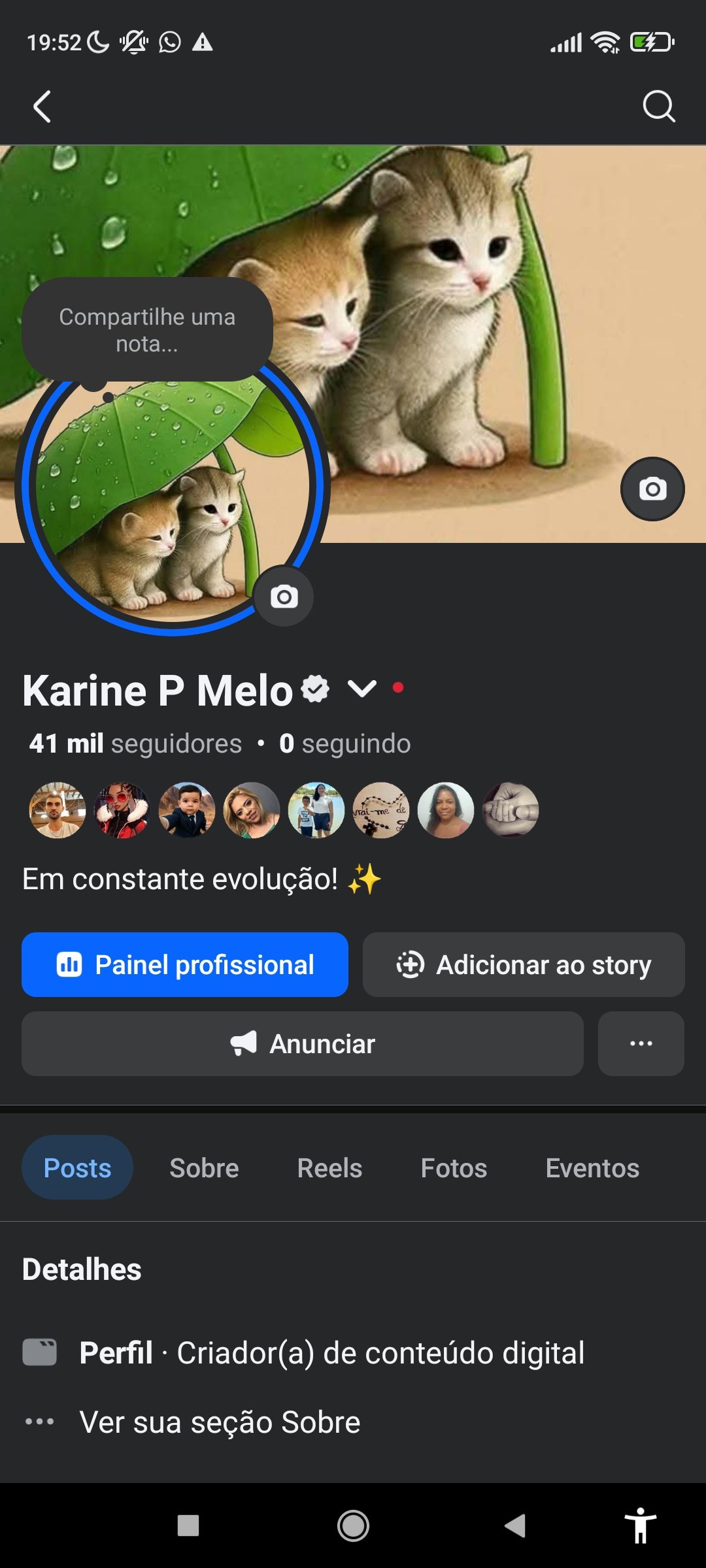Go to the Eventos tab
Image resolution: width=706 pixels, height=1568 pixels.
[592, 1168]
